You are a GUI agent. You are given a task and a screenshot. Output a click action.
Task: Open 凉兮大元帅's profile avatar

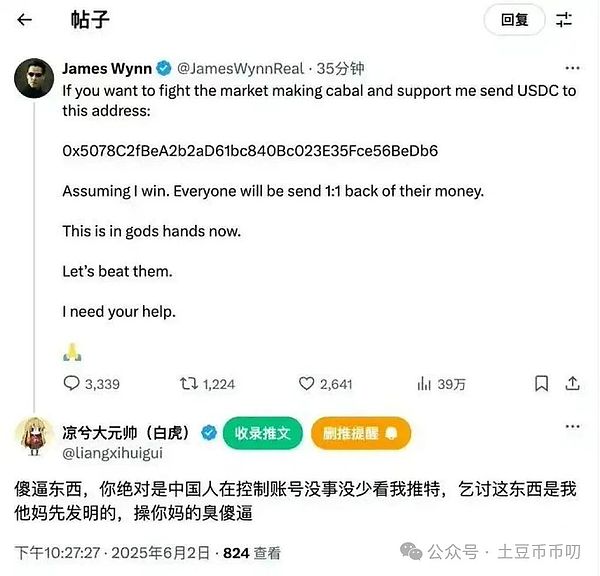(x=34, y=435)
